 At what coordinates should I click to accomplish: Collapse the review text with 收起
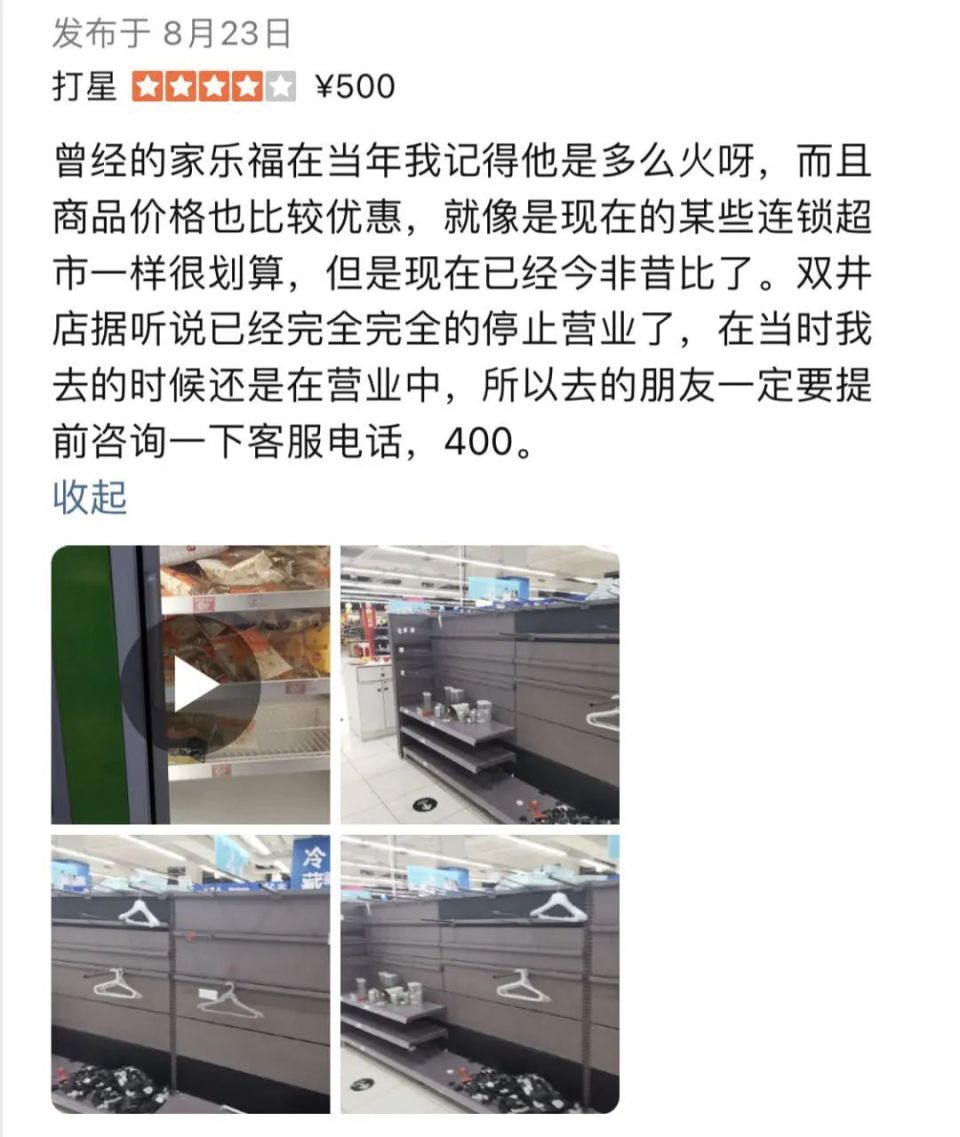[x=90, y=497]
